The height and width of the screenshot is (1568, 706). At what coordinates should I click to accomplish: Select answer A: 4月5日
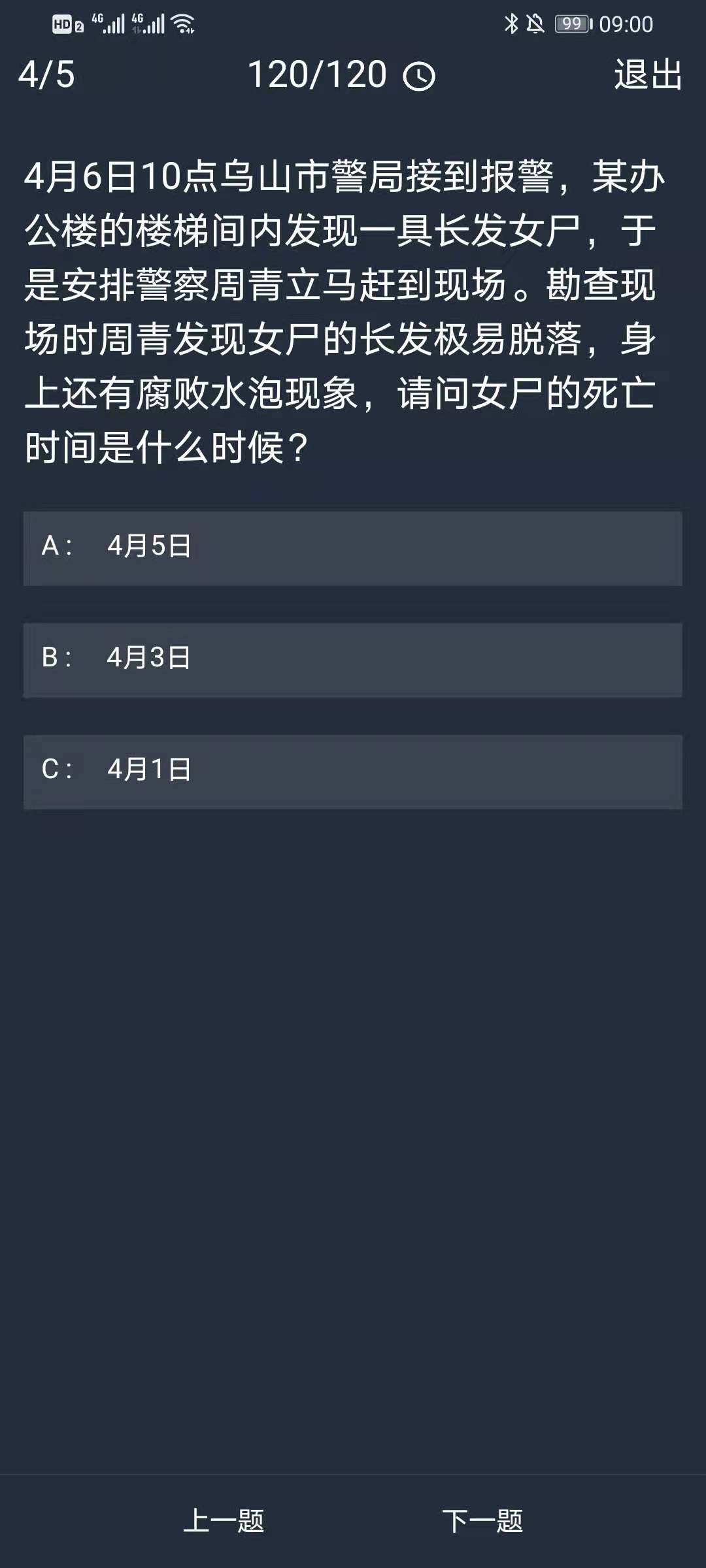pyautogui.click(x=352, y=547)
